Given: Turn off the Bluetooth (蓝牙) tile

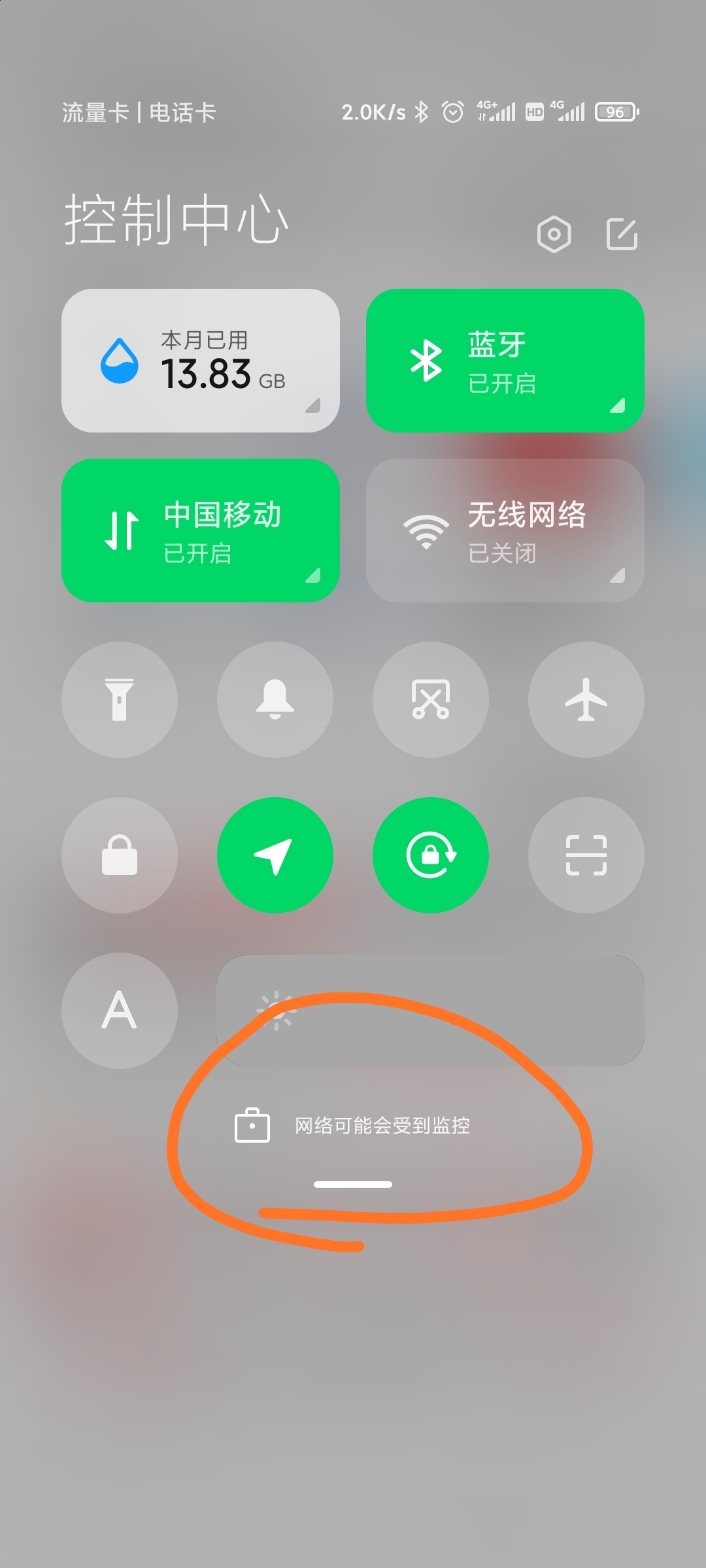Looking at the screenshot, I should 505,361.
